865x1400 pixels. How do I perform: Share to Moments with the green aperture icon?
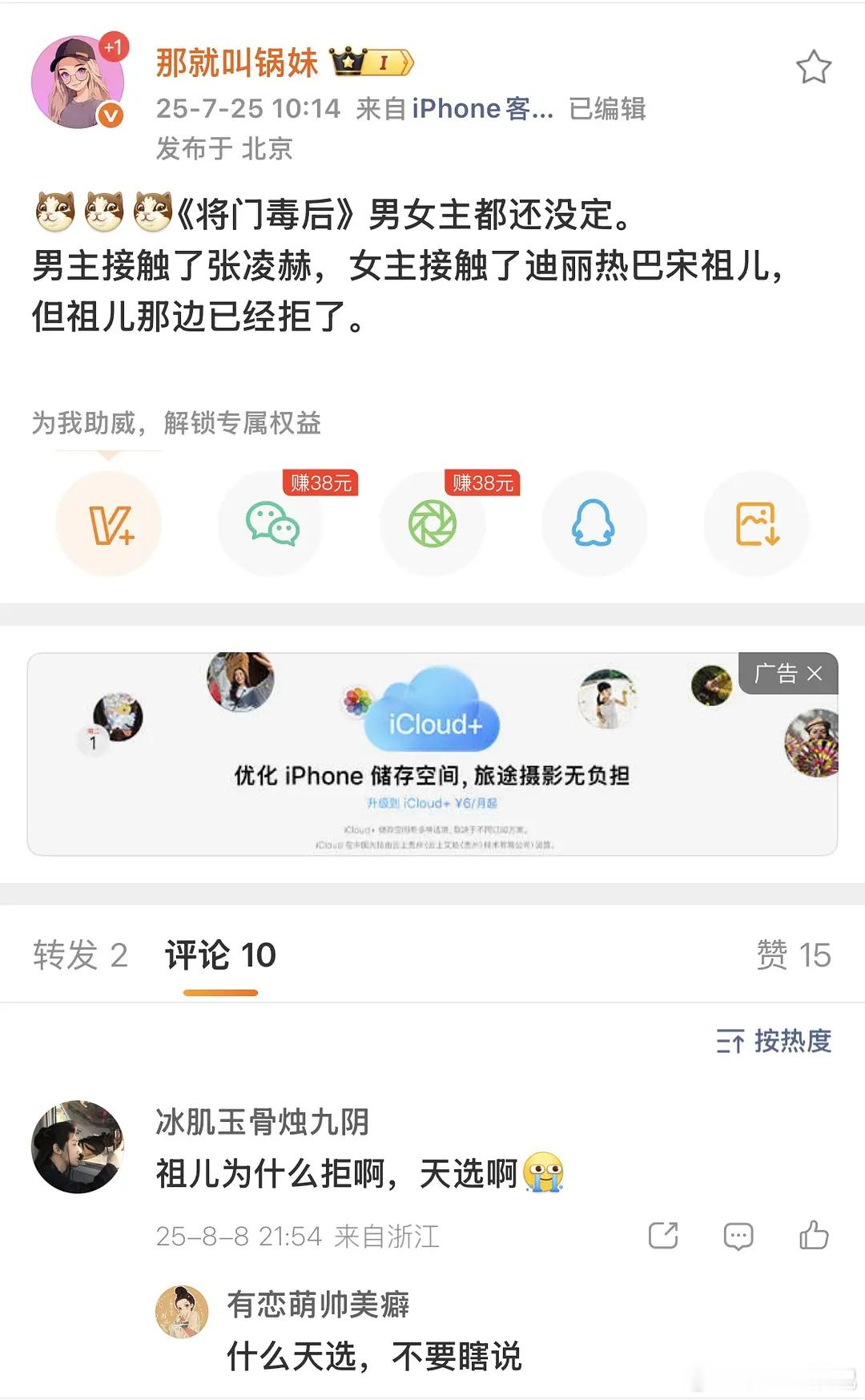pyautogui.click(x=432, y=524)
